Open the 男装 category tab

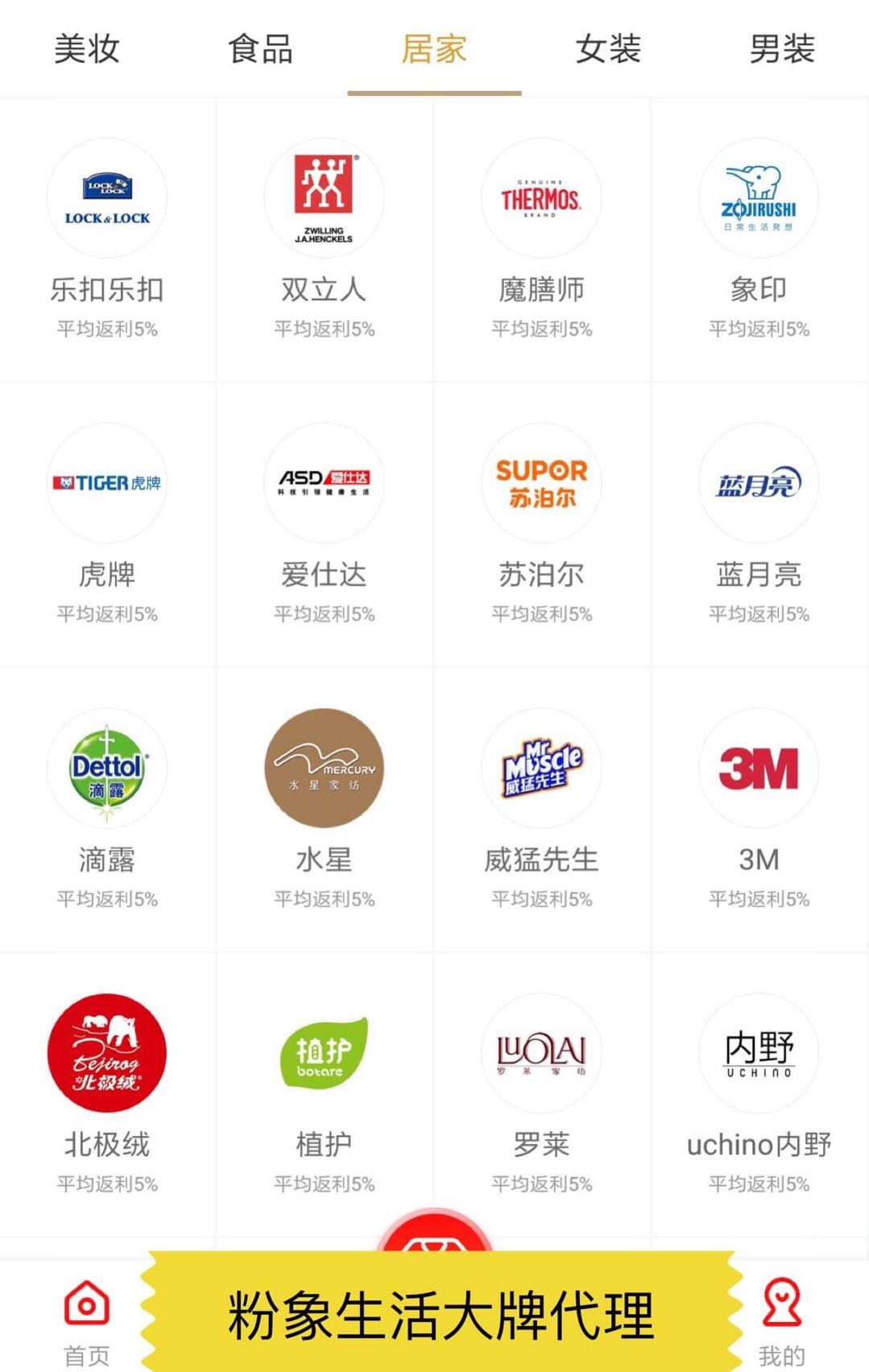tap(782, 49)
